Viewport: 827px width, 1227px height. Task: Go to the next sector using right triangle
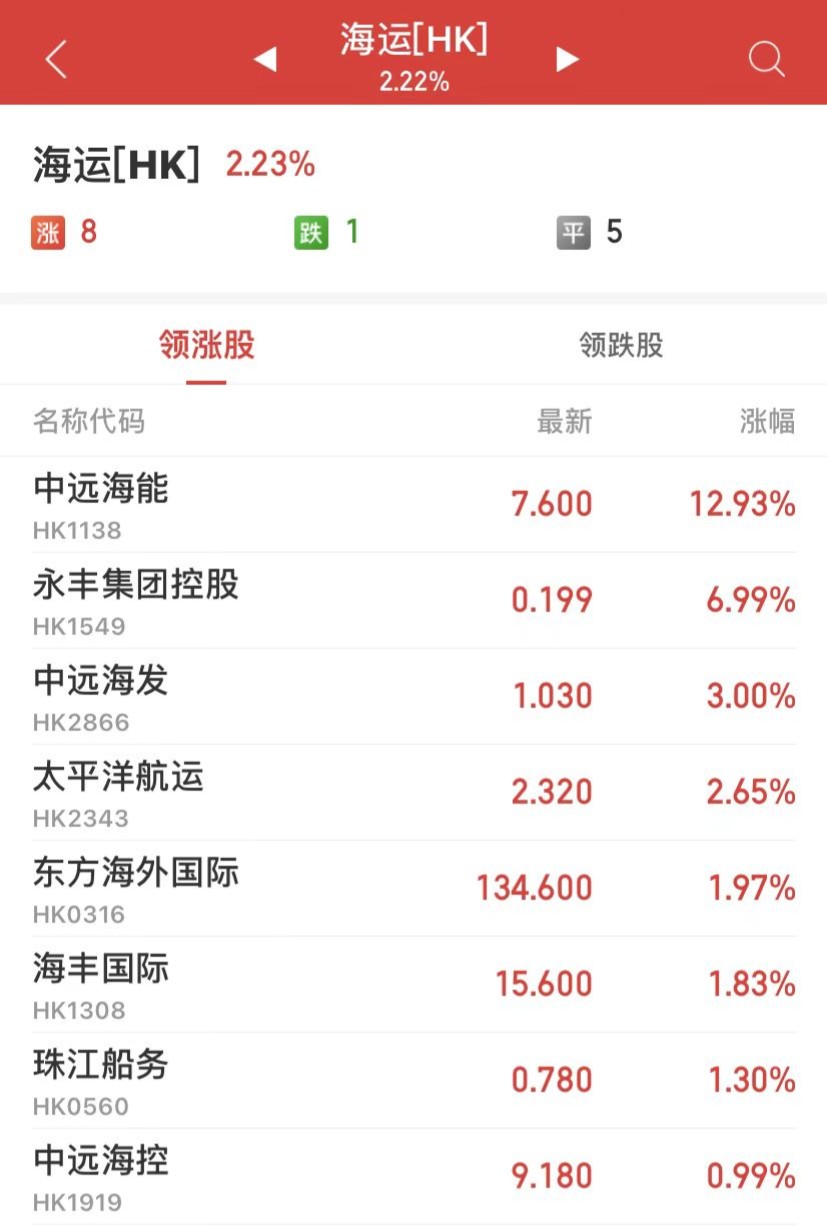point(568,60)
